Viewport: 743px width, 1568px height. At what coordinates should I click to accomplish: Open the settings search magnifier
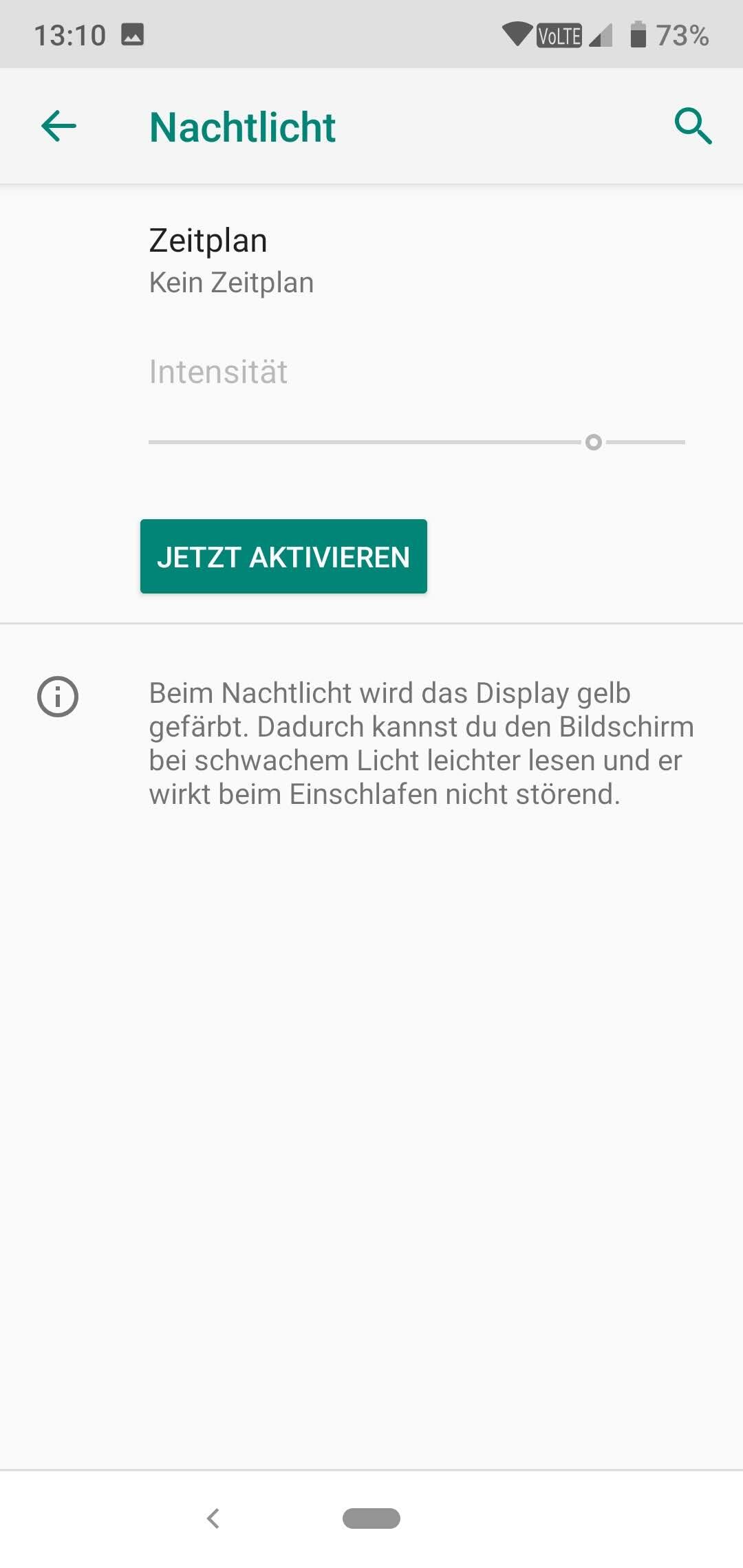[x=692, y=126]
